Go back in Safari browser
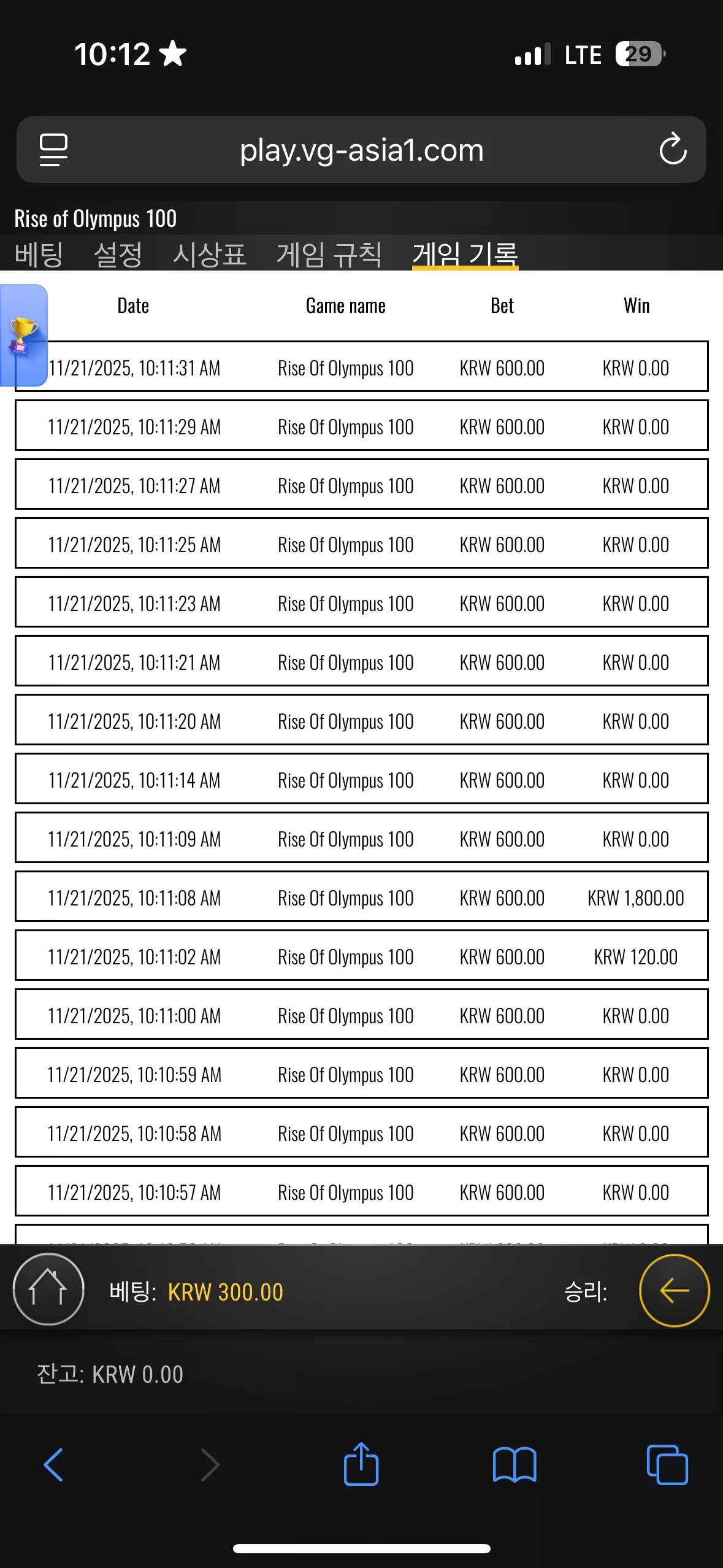This screenshot has width=723, height=1568. tap(53, 1465)
